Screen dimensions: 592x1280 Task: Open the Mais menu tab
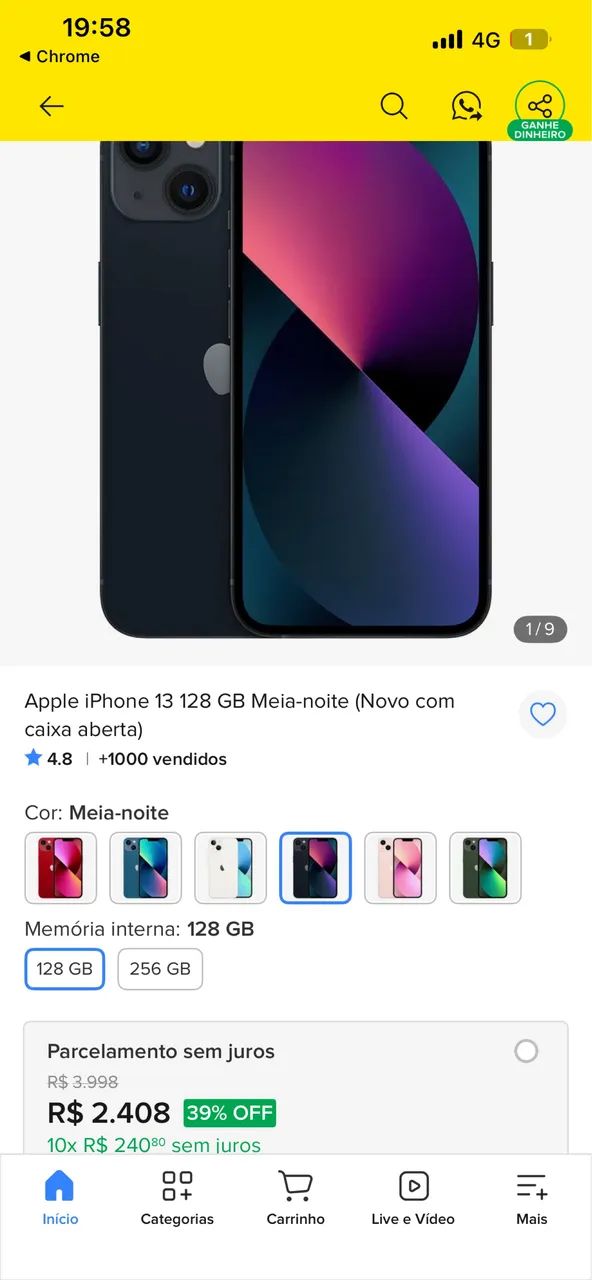(x=532, y=1198)
